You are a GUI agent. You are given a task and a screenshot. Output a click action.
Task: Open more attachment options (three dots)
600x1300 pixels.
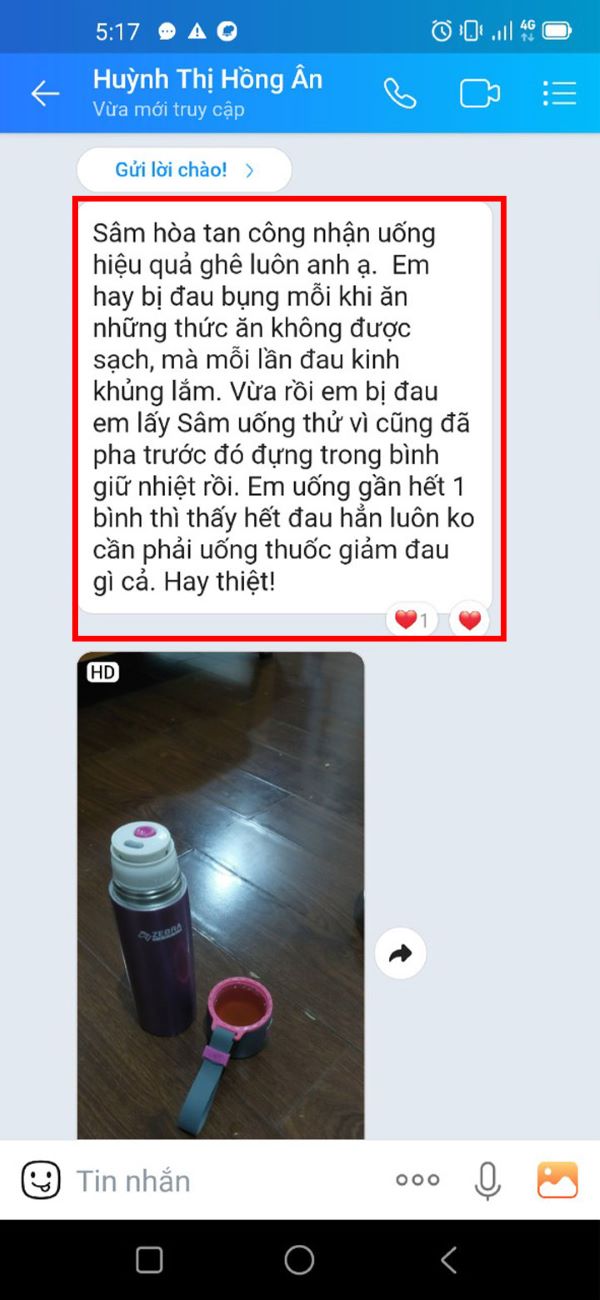tap(417, 1180)
